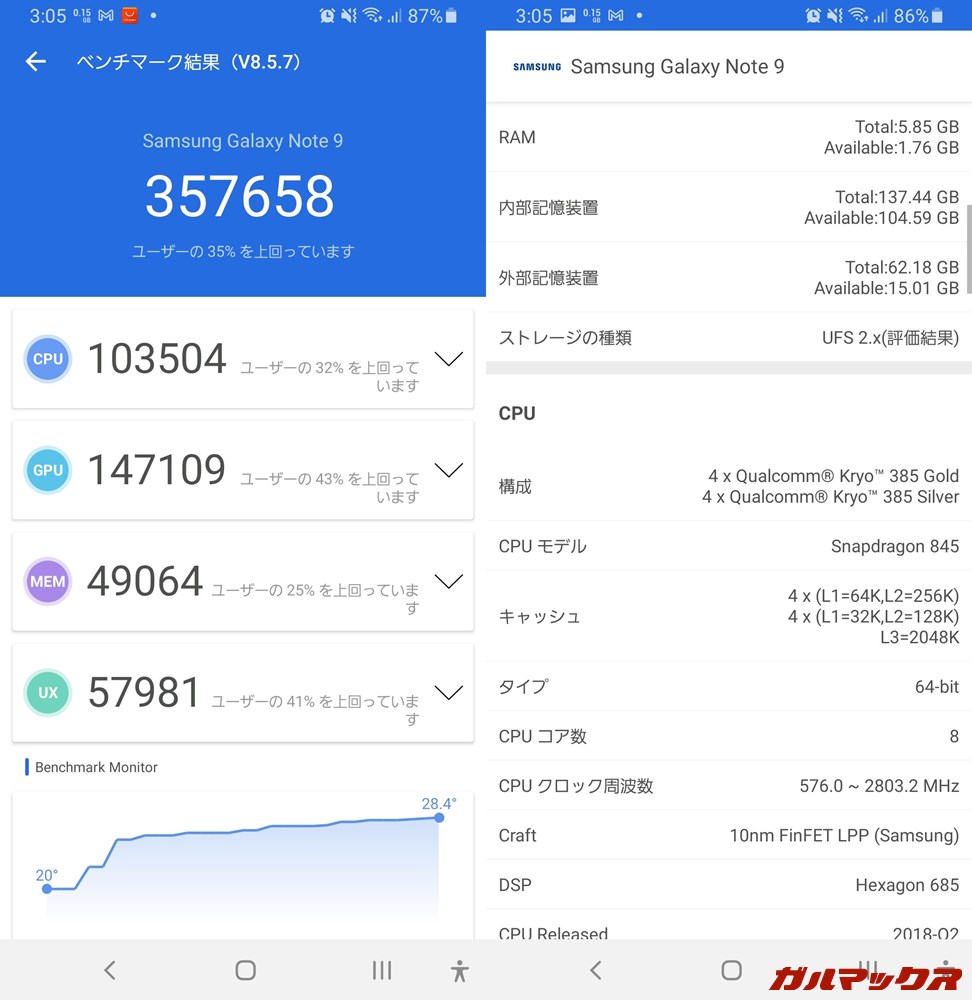Tap the UX score circular icon
Image resolution: width=972 pixels, height=1000 pixels.
(x=47, y=692)
